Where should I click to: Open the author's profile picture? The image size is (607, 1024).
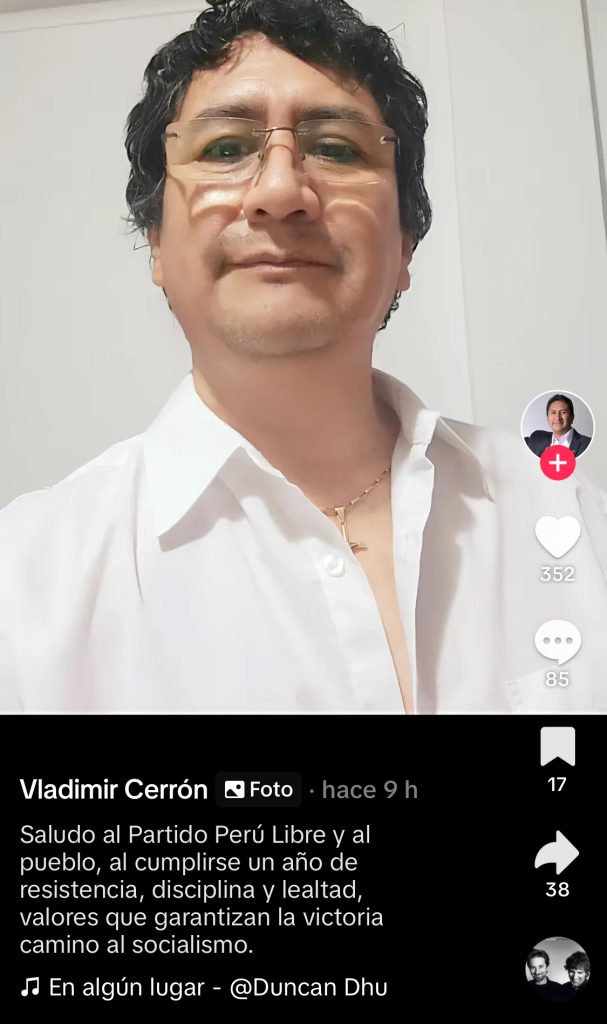coord(557,423)
